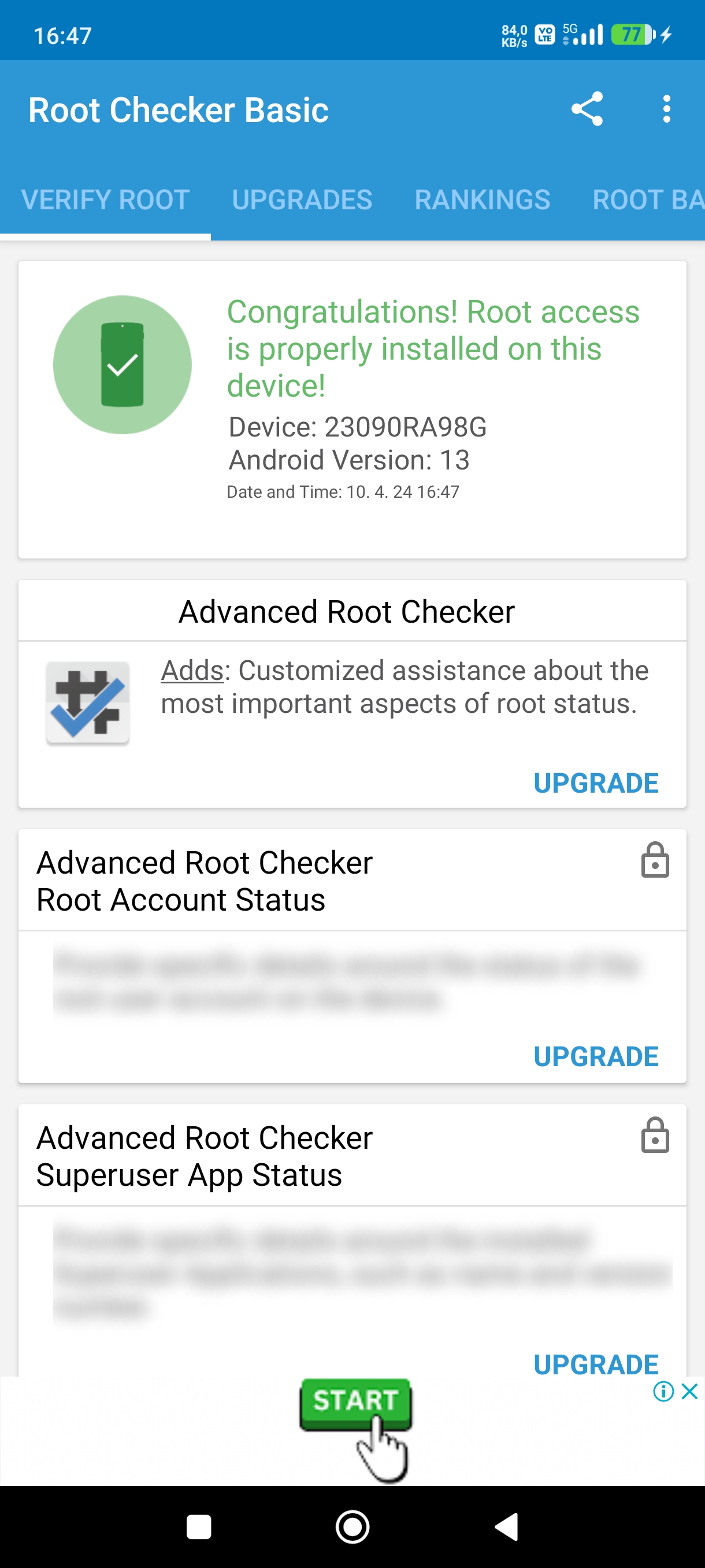Tap Upgrade under Advanced Root Checker description
Image resolution: width=705 pixels, height=1568 pixels.
(596, 783)
